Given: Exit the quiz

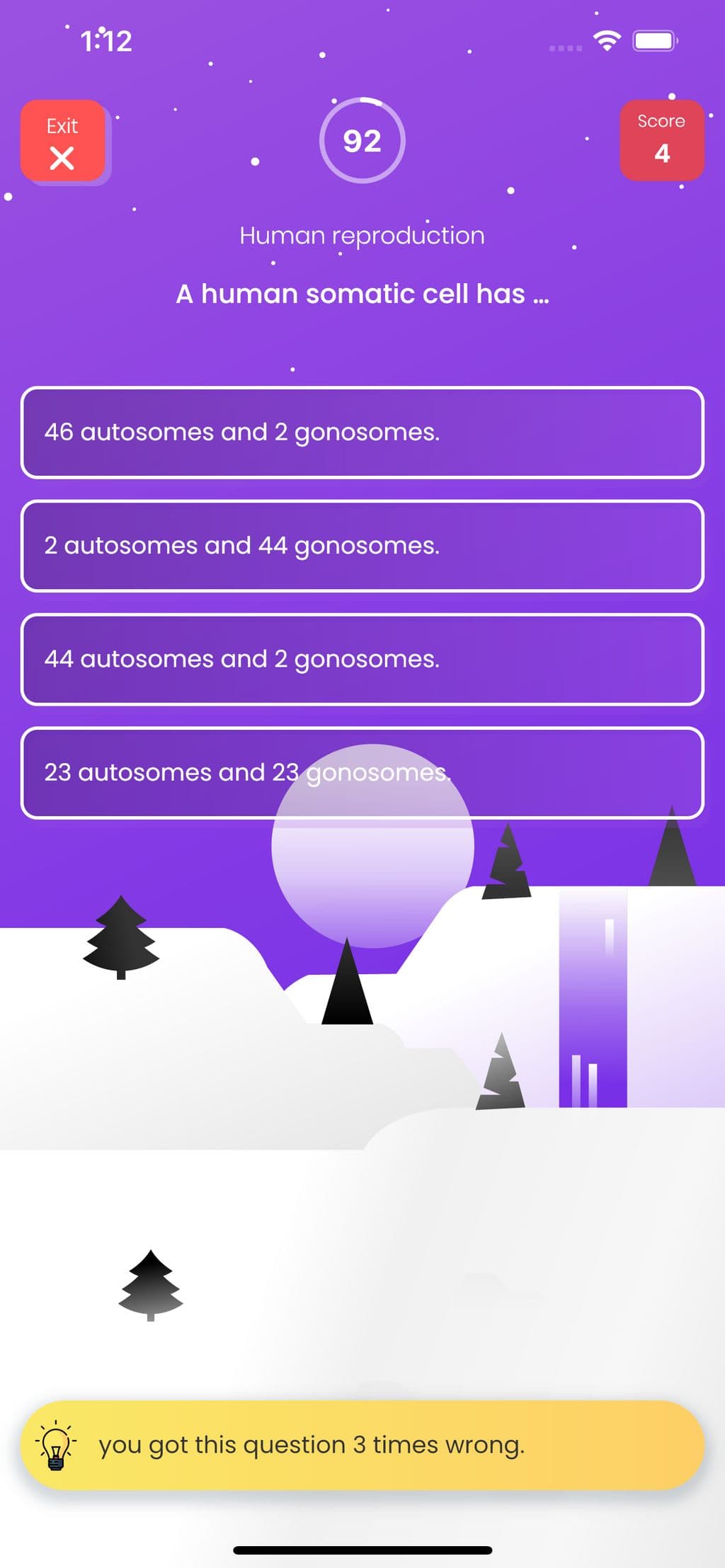Looking at the screenshot, I should pyautogui.click(x=63, y=141).
